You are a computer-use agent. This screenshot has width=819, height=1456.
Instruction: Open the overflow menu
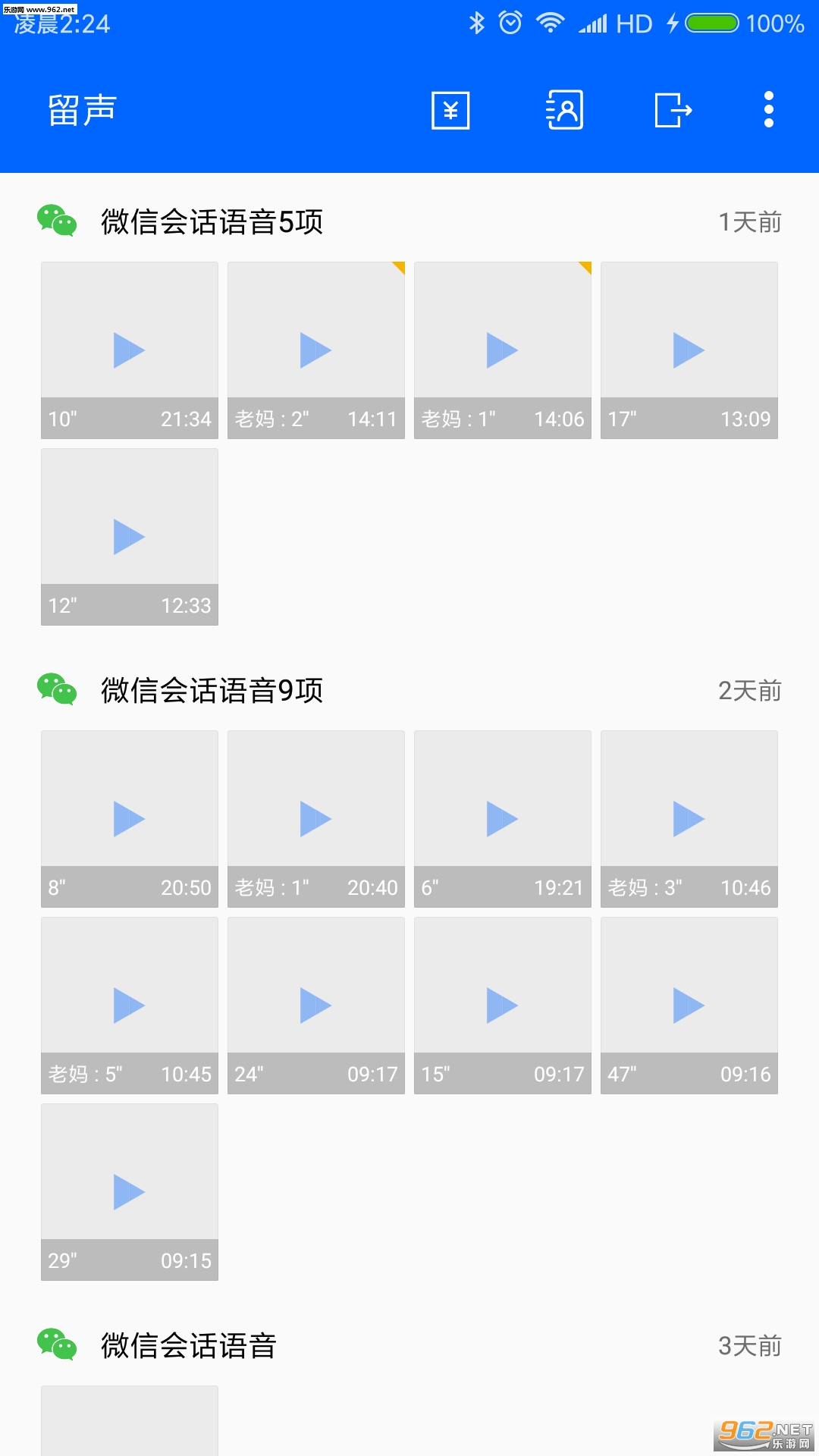[x=768, y=111]
